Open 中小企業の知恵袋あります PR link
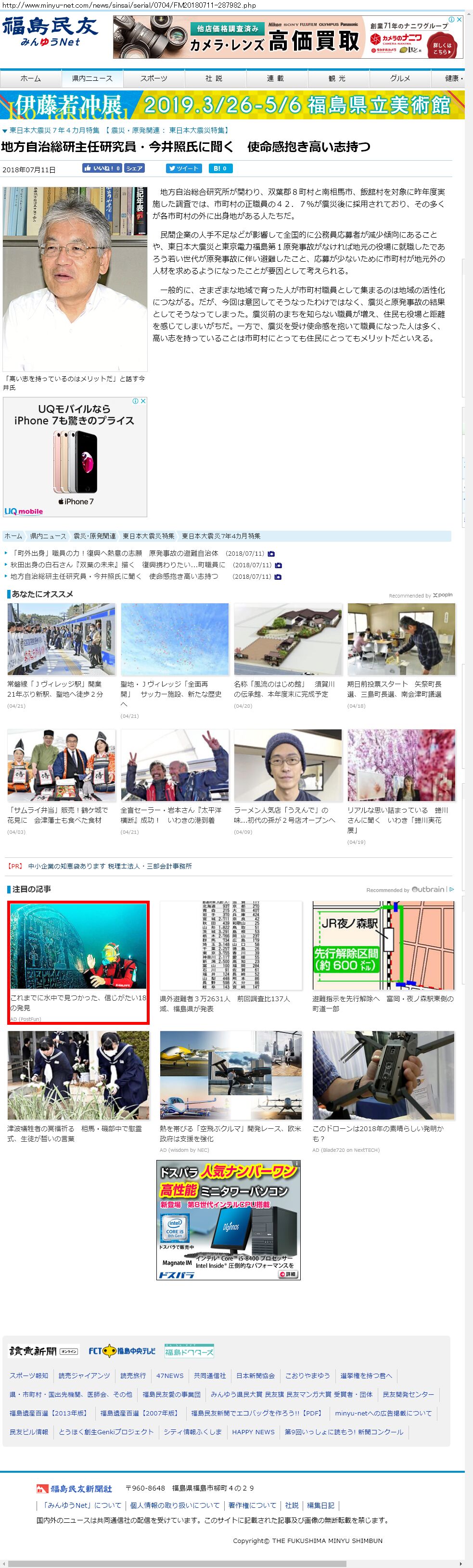This screenshot has height=1568, width=473. tap(110, 866)
